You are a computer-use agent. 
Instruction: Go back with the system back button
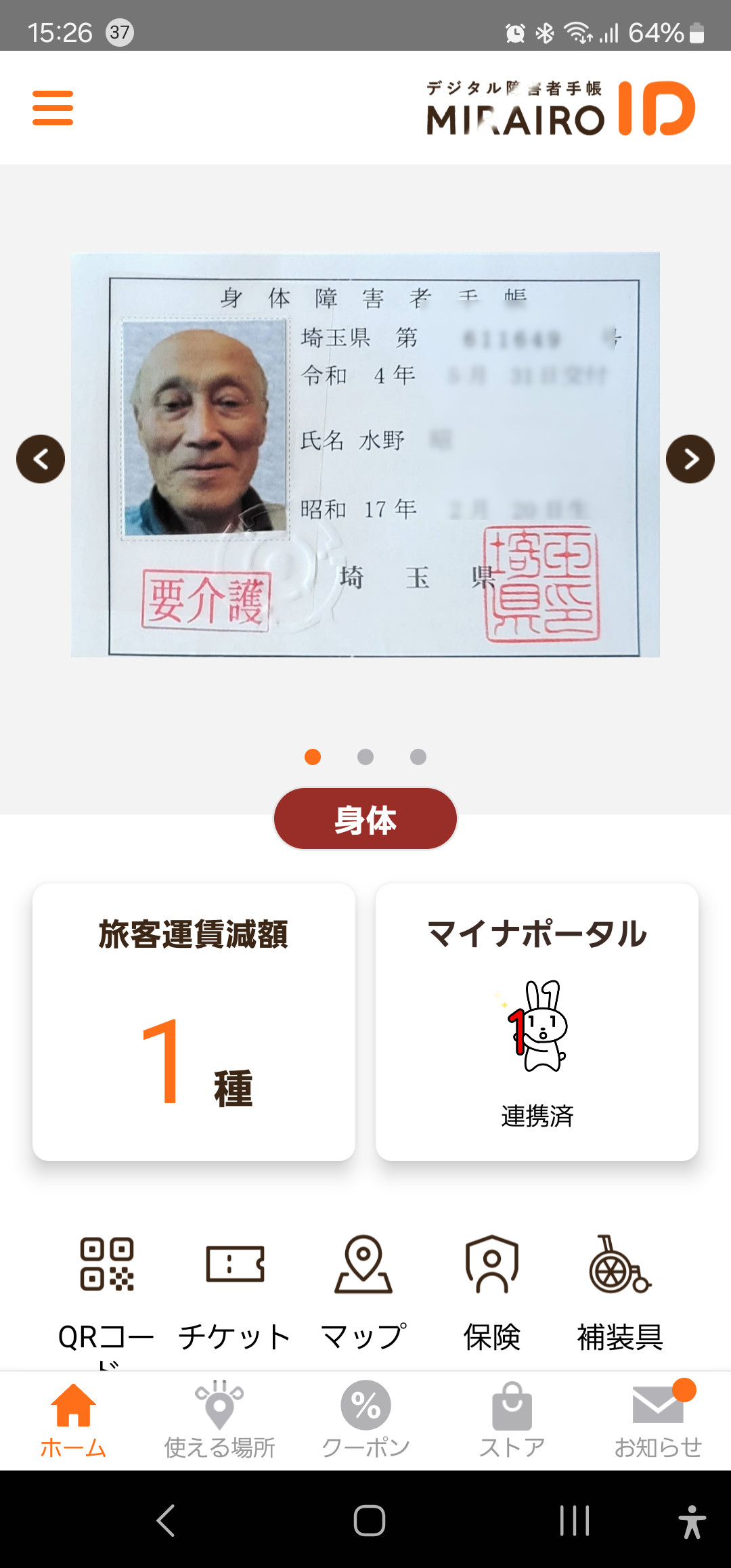(166, 1521)
